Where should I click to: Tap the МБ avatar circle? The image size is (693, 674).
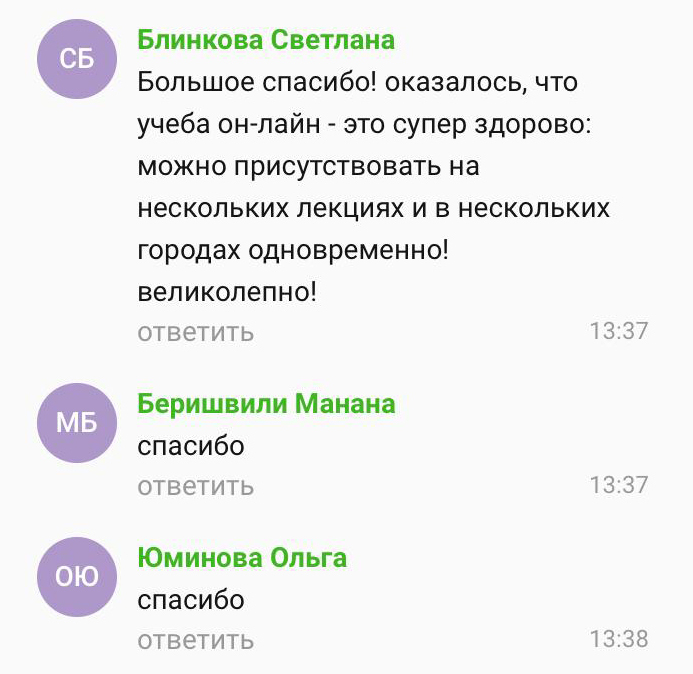pos(77,424)
